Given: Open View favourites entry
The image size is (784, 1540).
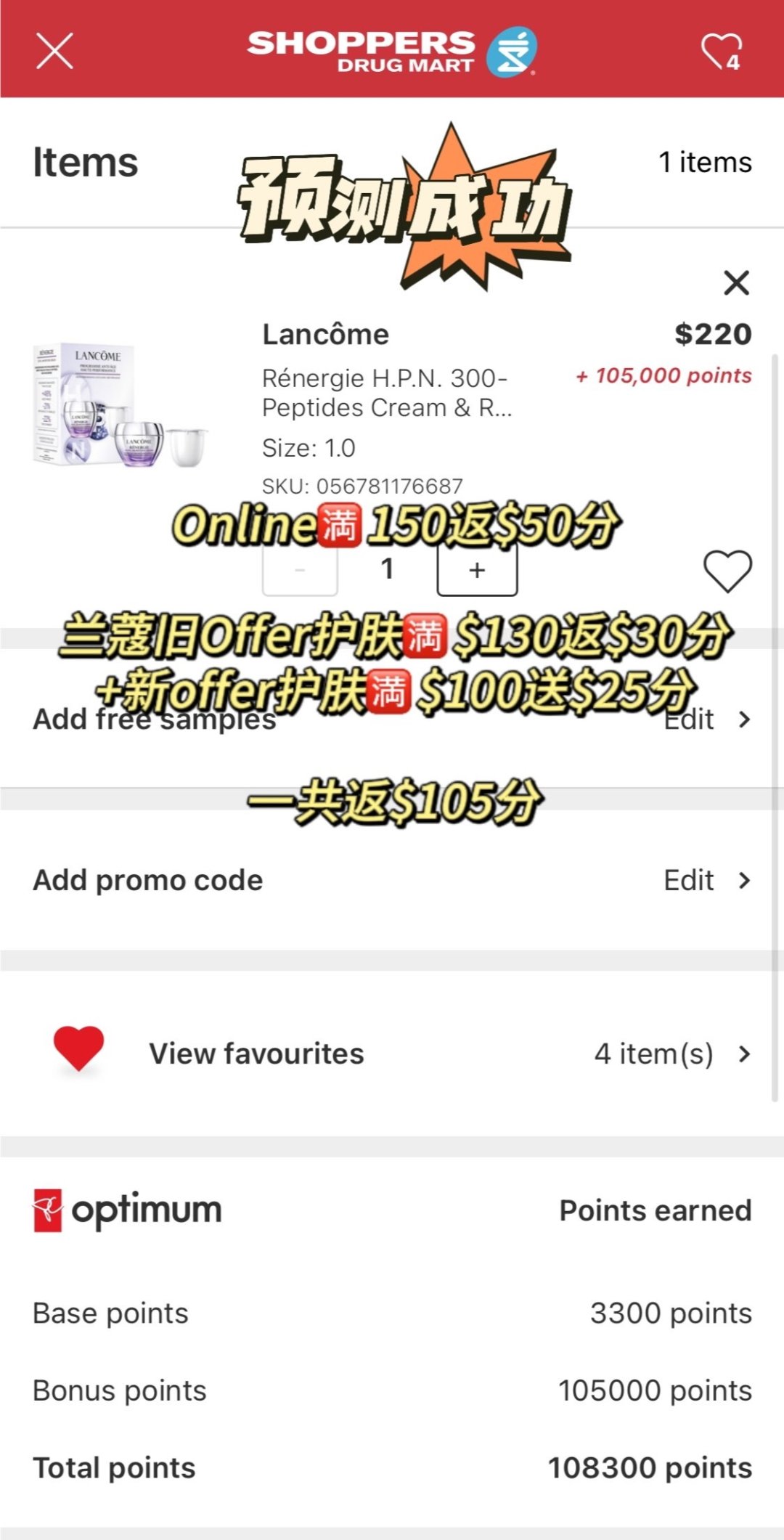Looking at the screenshot, I should (x=256, y=1054).
